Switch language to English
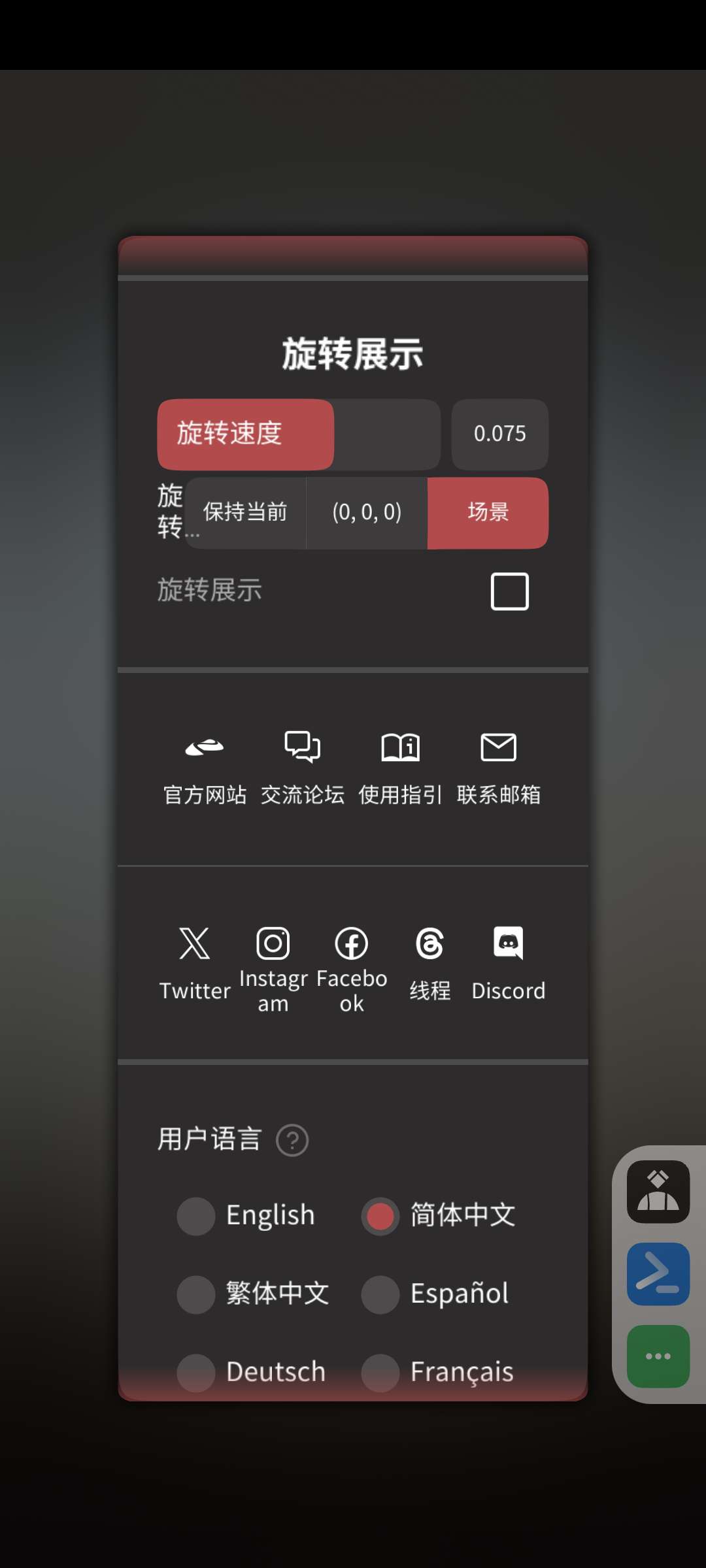Viewport: 706px width, 1568px height. pyautogui.click(x=196, y=1216)
